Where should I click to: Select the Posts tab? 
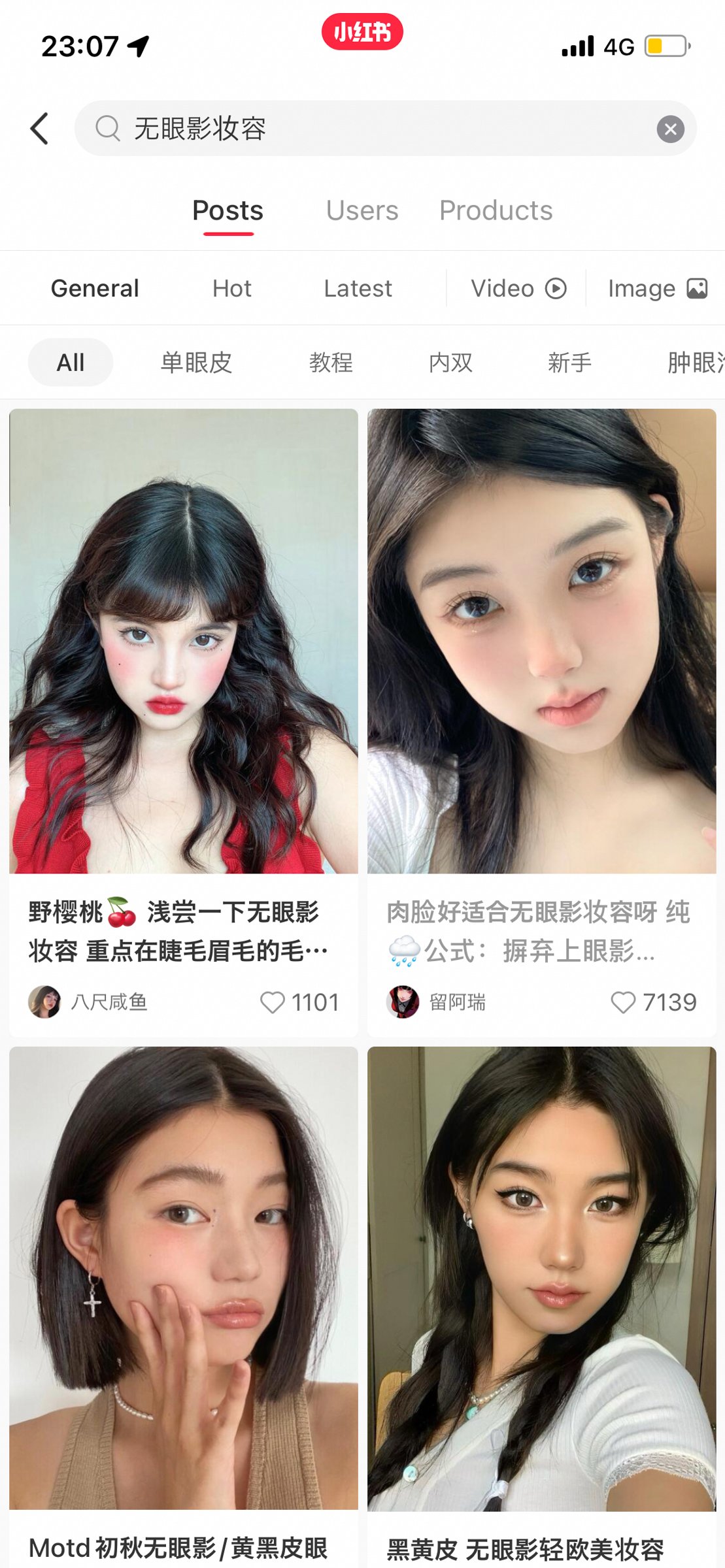pyautogui.click(x=228, y=211)
